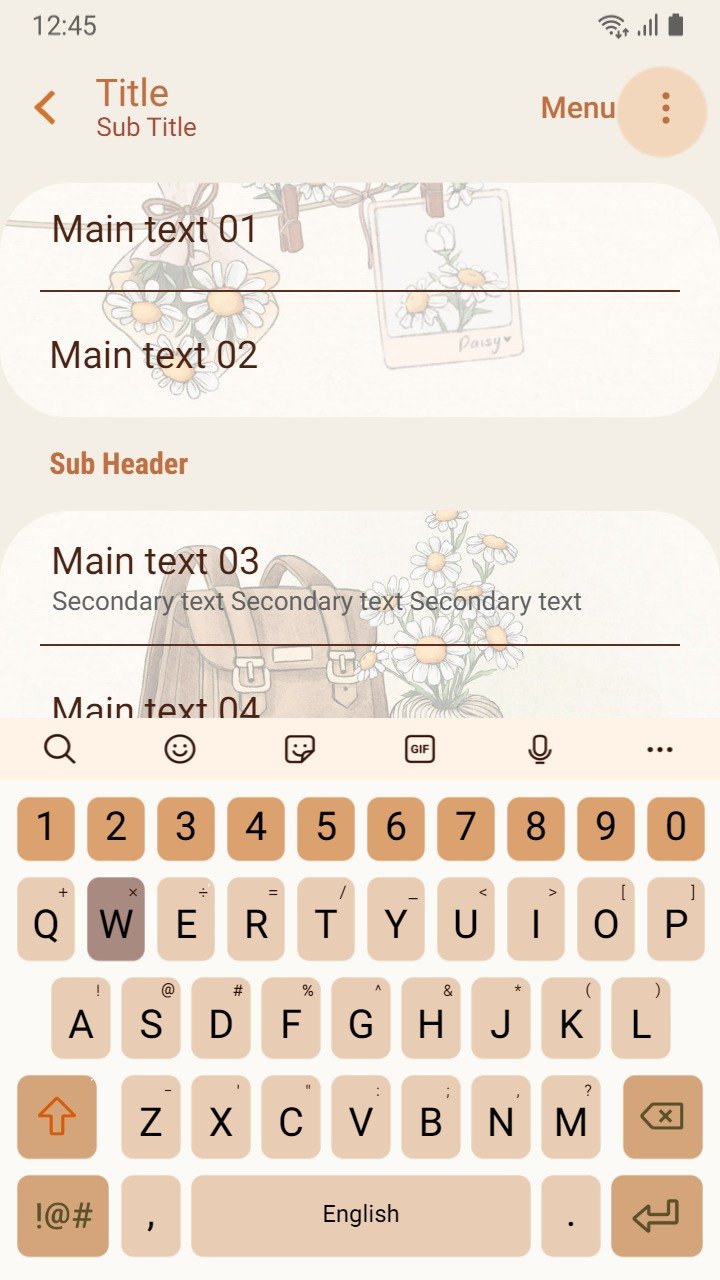Open the three-dot overflow menu
Screen dimensions: 720x1280
pos(665,108)
